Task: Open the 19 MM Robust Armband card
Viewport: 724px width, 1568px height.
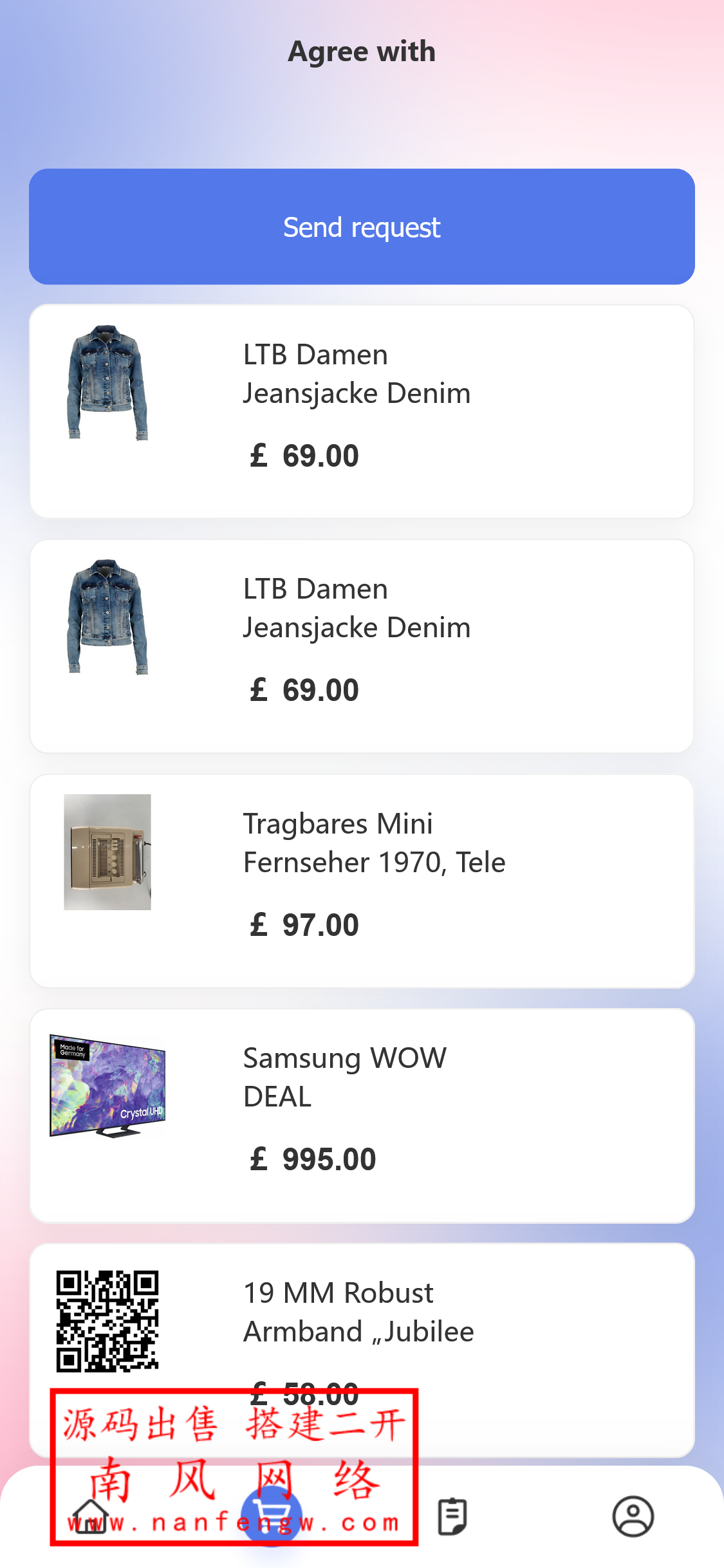Action: click(x=362, y=1326)
